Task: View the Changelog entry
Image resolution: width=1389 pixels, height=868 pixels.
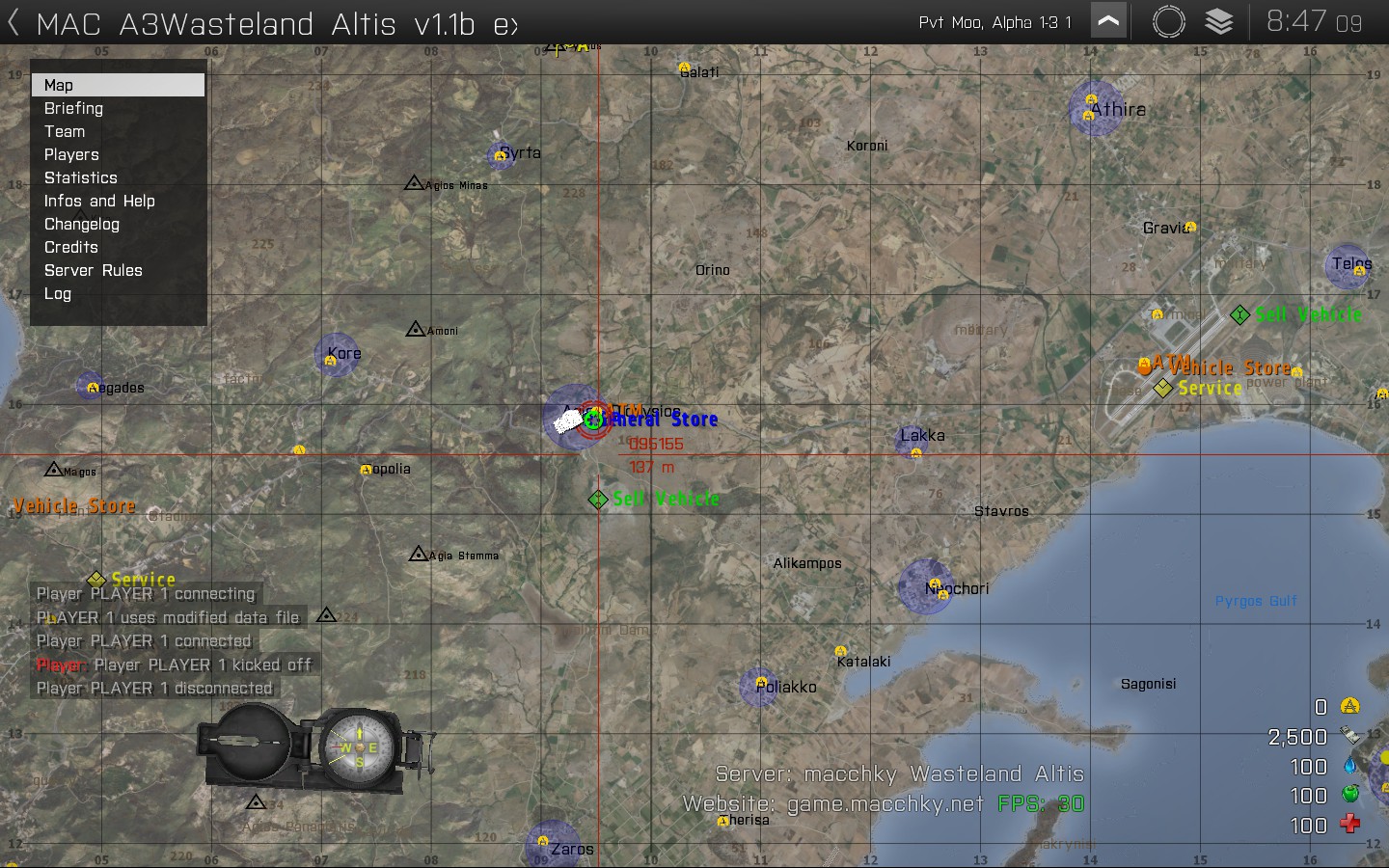Action: [82, 224]
